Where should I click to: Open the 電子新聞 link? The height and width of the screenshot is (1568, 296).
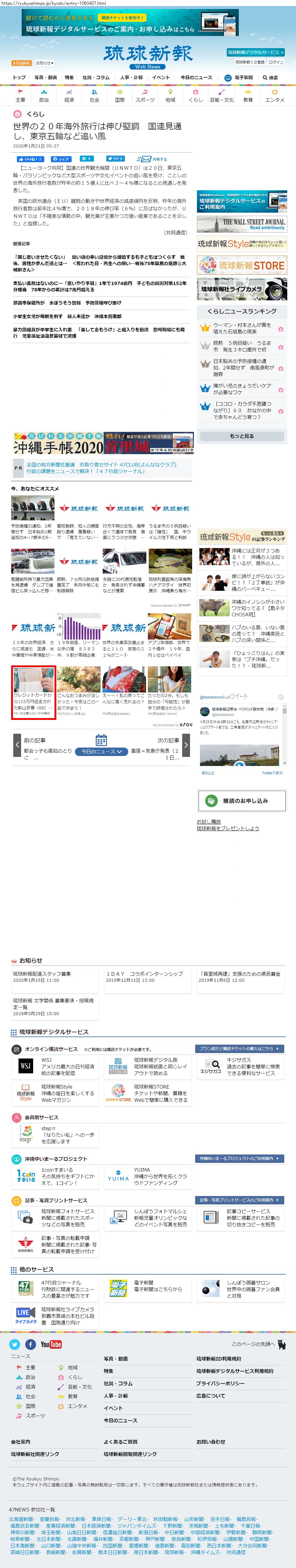(239, 77)
